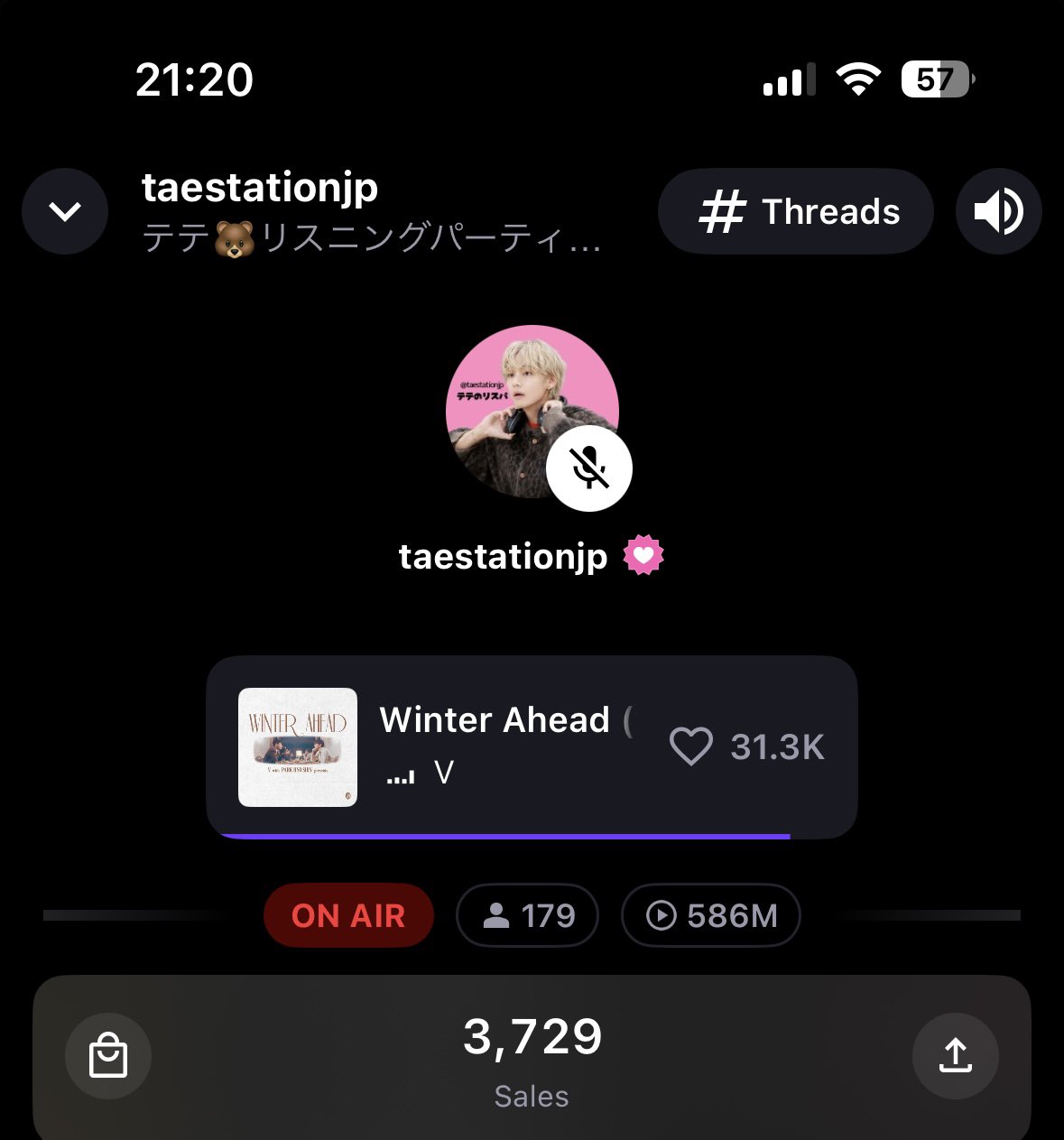
Task: Share this listening party
Action: pyautogui.click(x=955, y=1055)
